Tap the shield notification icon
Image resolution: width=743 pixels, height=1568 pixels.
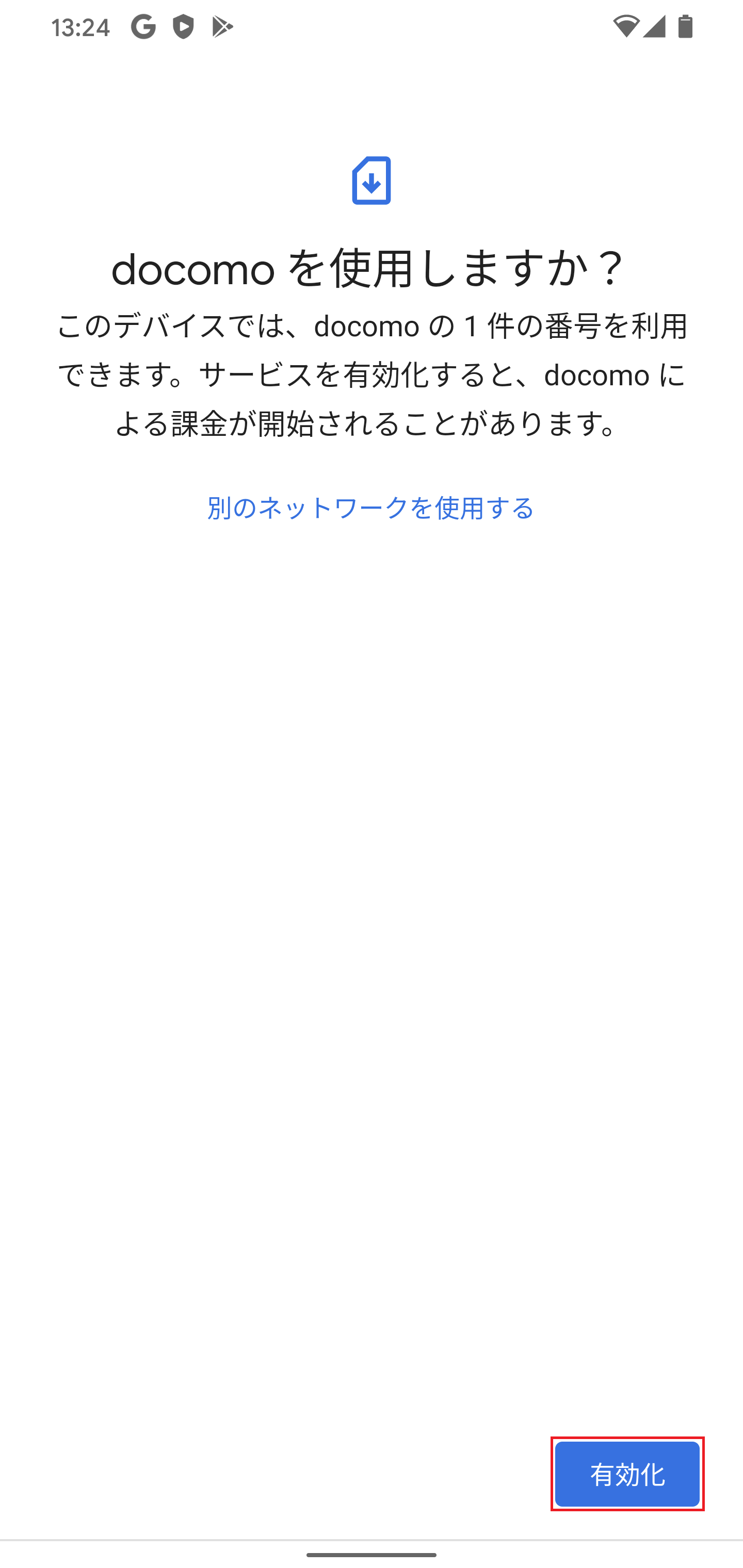click(x=182, y=26)
